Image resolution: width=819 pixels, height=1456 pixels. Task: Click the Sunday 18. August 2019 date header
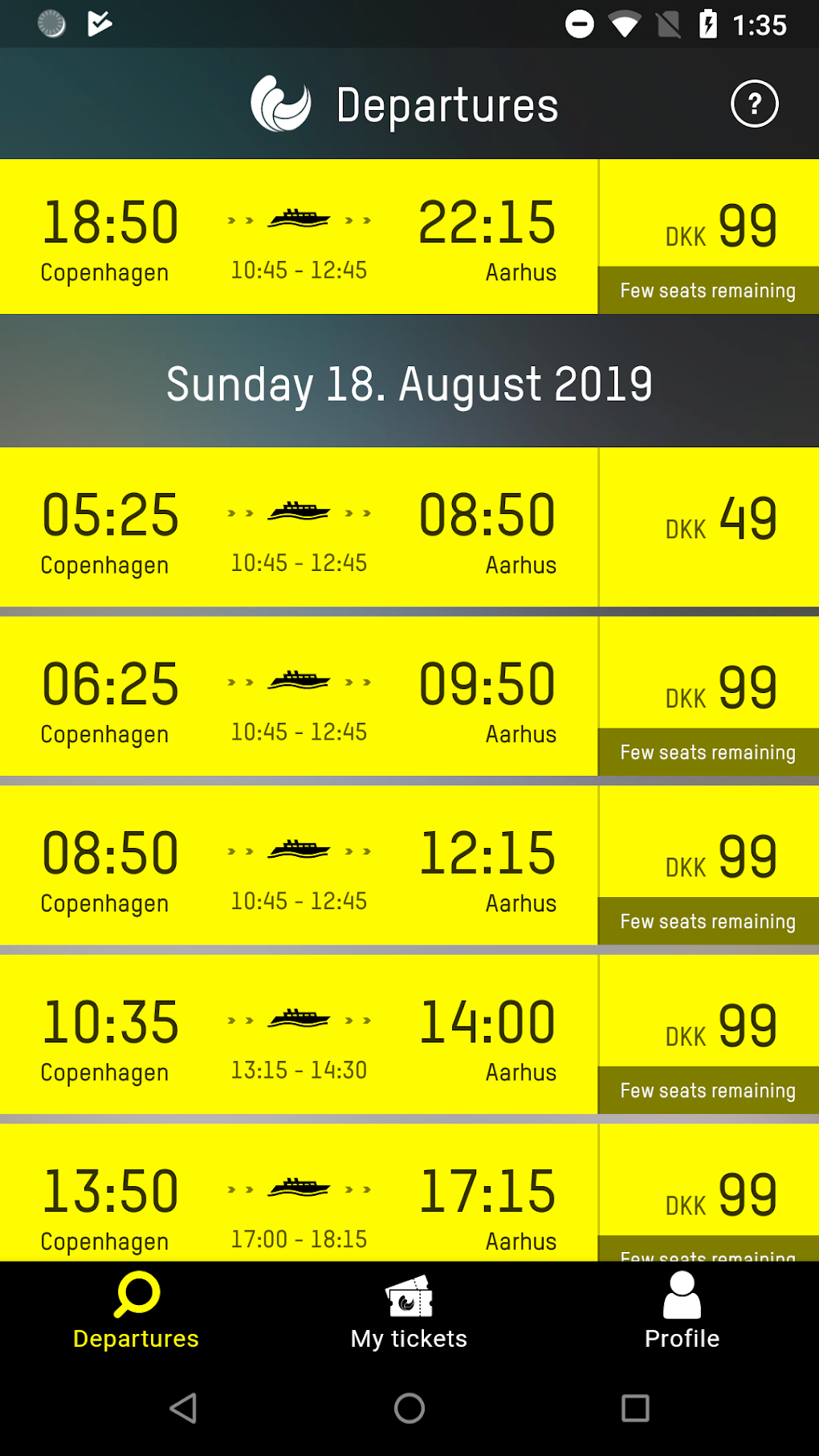pos(409,383)
